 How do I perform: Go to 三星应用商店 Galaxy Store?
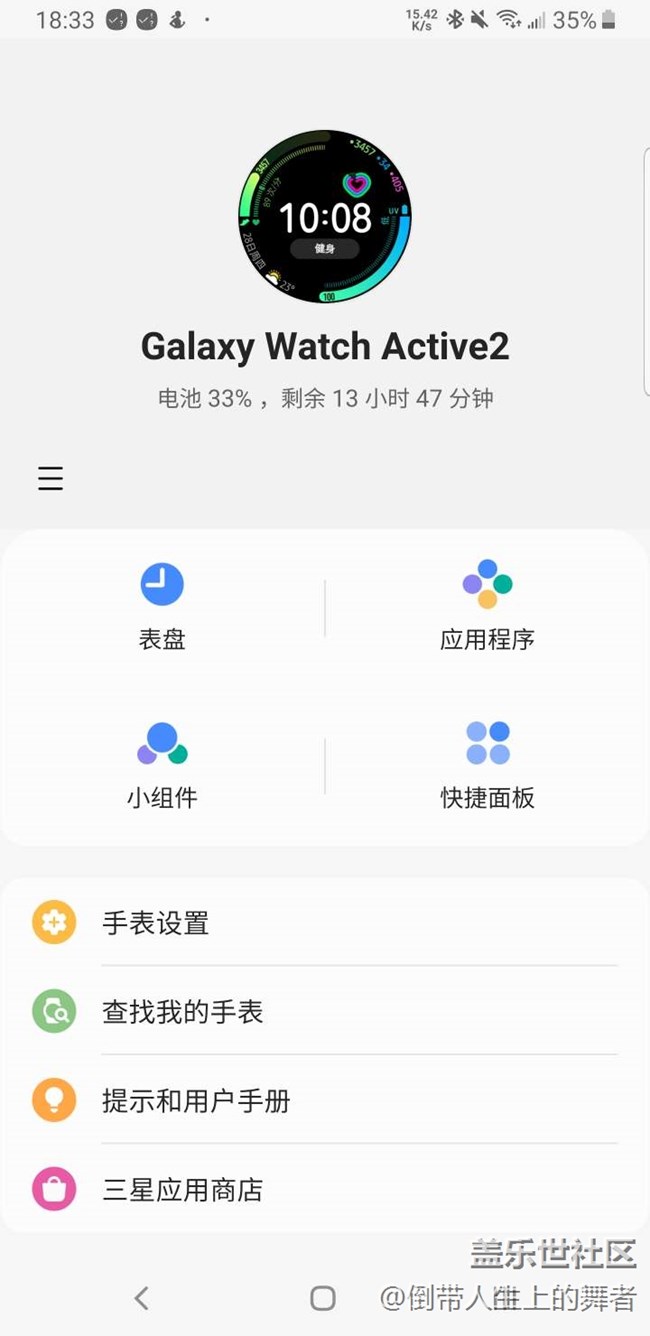pos(325,1189)
